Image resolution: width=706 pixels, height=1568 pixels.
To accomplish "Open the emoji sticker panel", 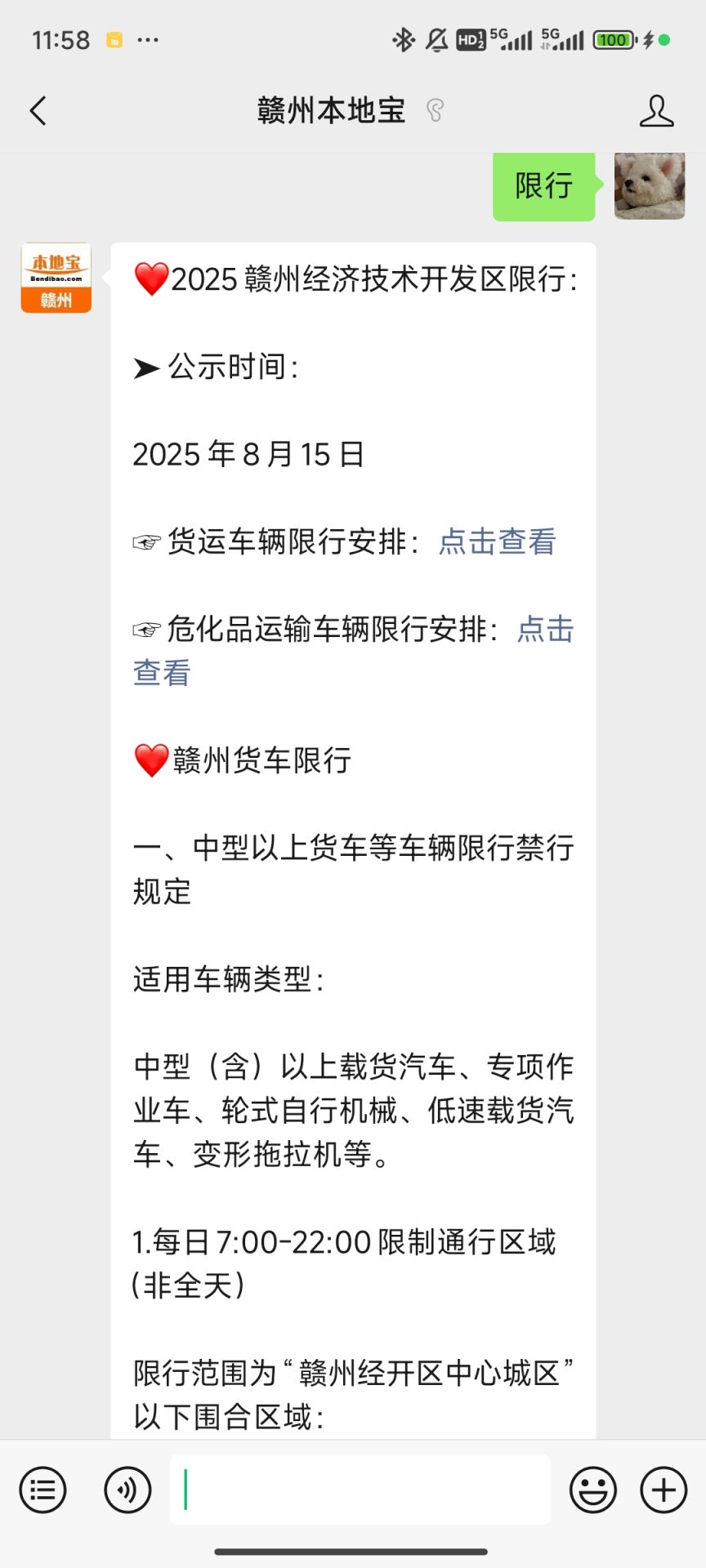I will coord(592,1490).
